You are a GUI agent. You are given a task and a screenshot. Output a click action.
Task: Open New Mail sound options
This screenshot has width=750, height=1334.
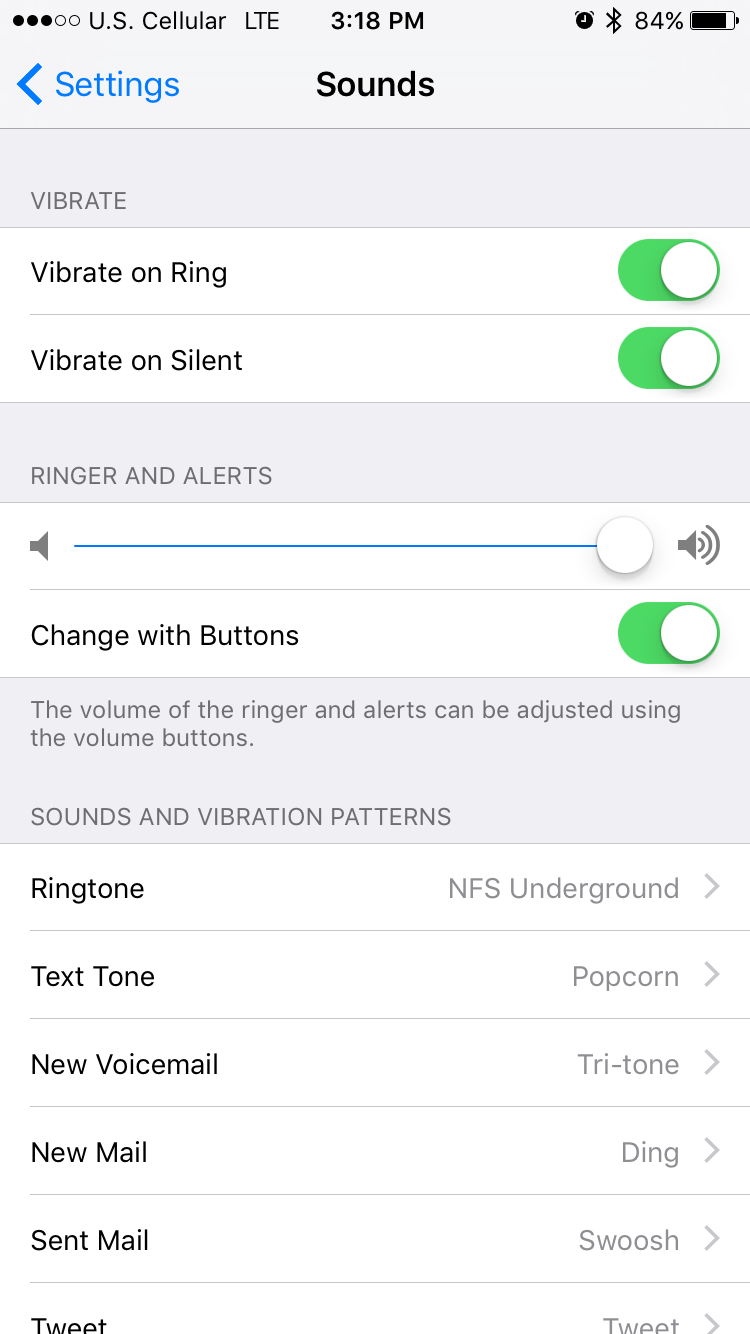point(375,1152)
